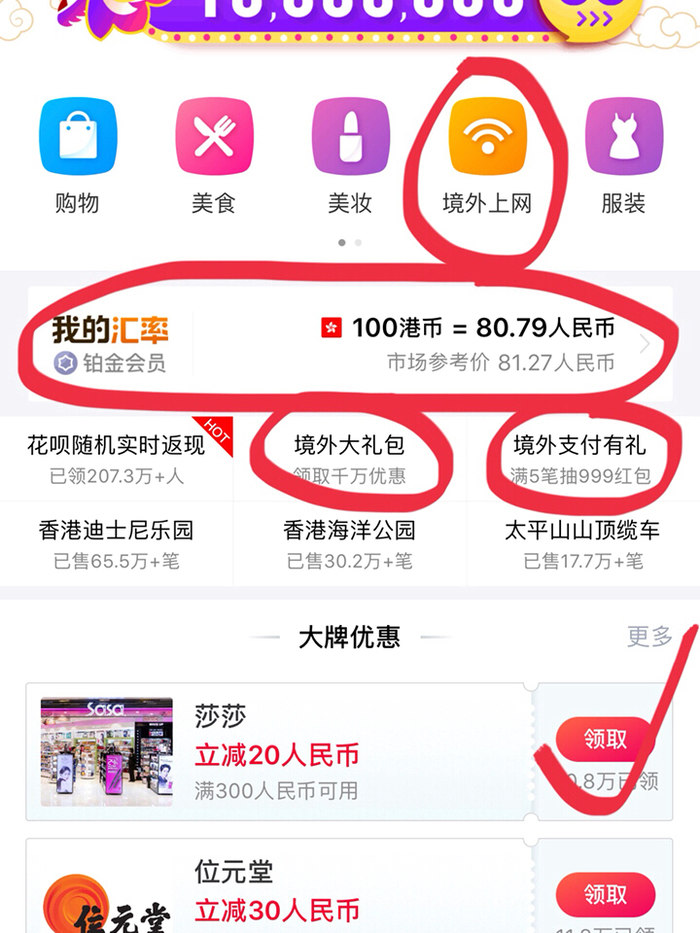Claim the 位元堂 30 RMB coupon
Image resolution: width=700 pixels, height=933 pixels.
[x=605, y=894]
